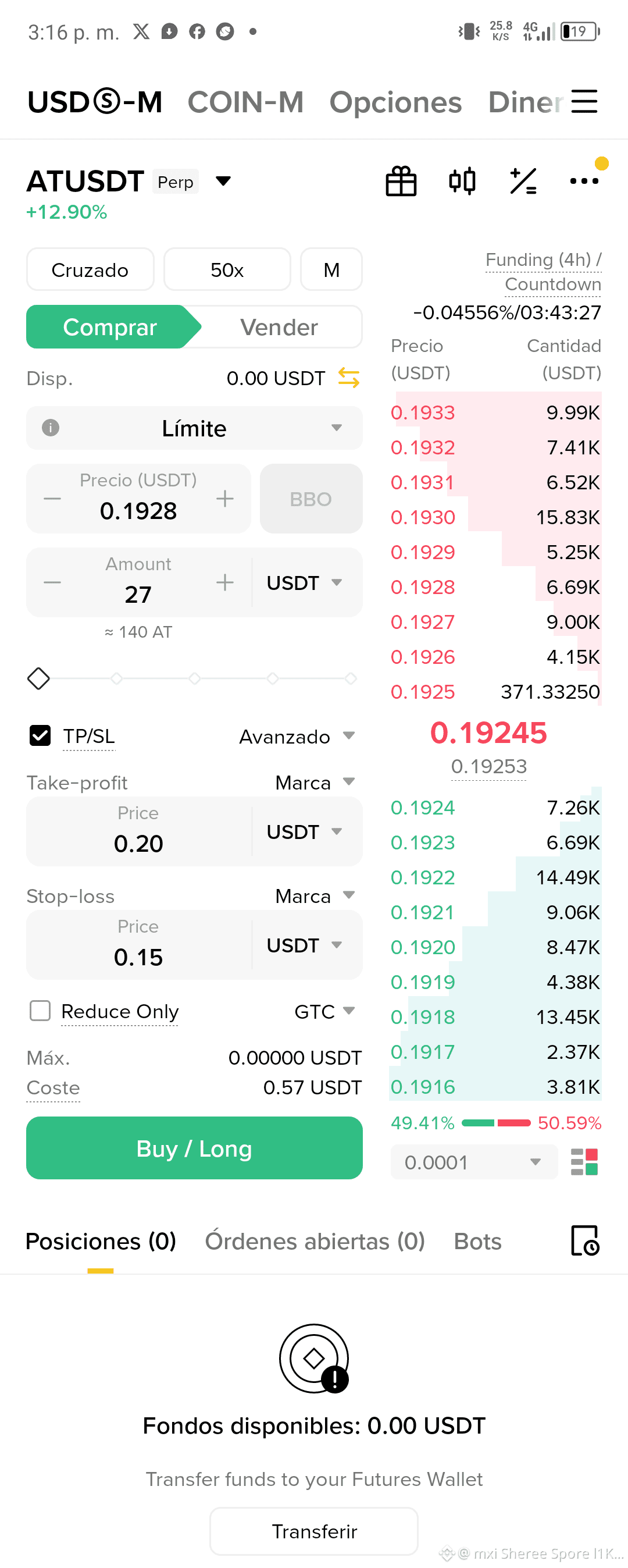Open the futures calculator icon

[x=522, y=181]
